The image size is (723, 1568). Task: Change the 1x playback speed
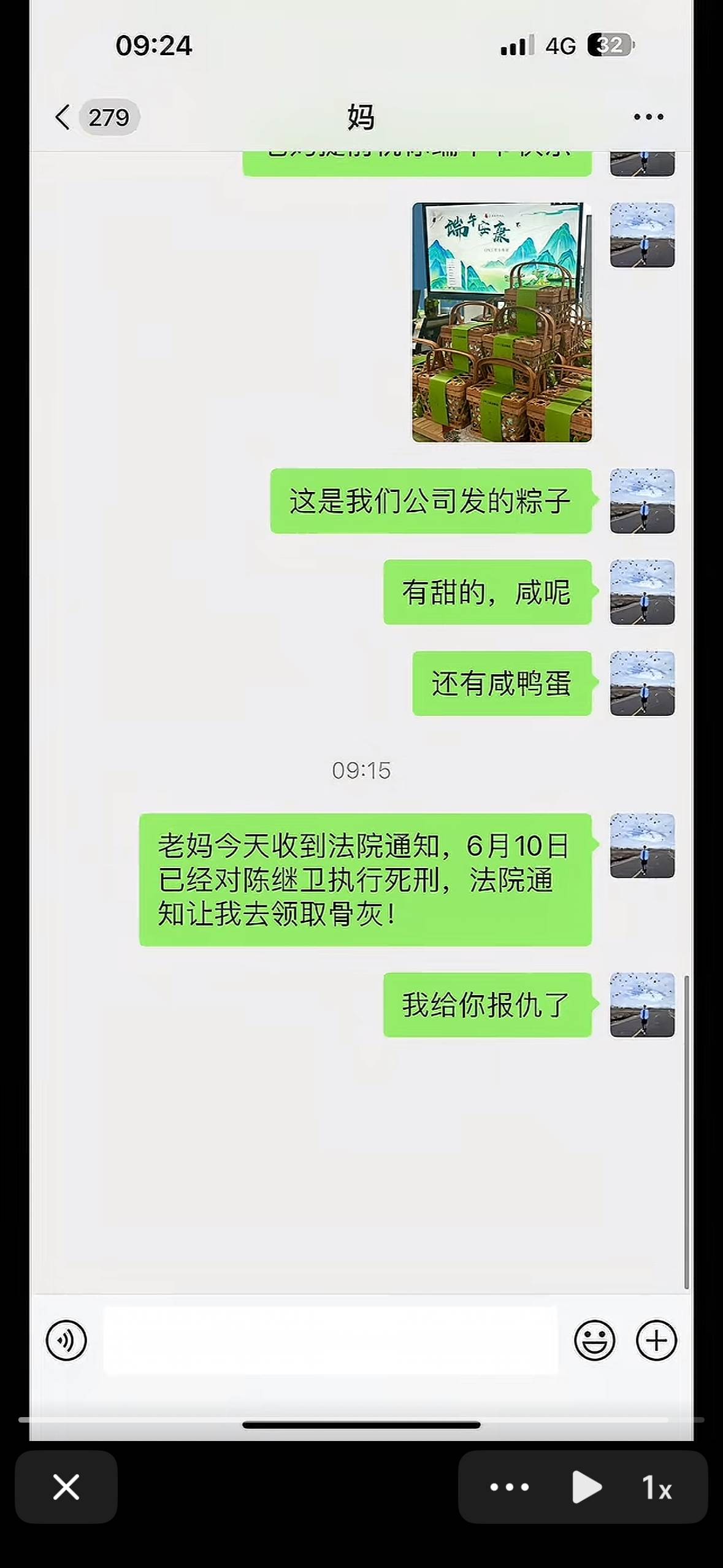pyautogui.click(x=657, y=1487)
